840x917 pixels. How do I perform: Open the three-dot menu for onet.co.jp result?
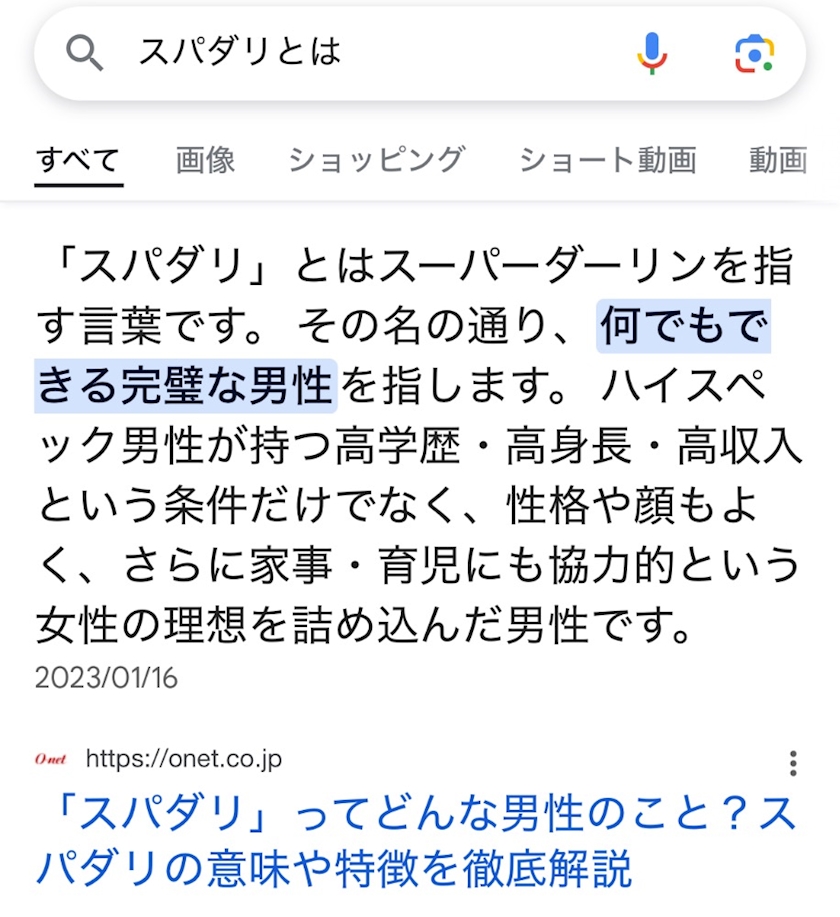[793, 763]
